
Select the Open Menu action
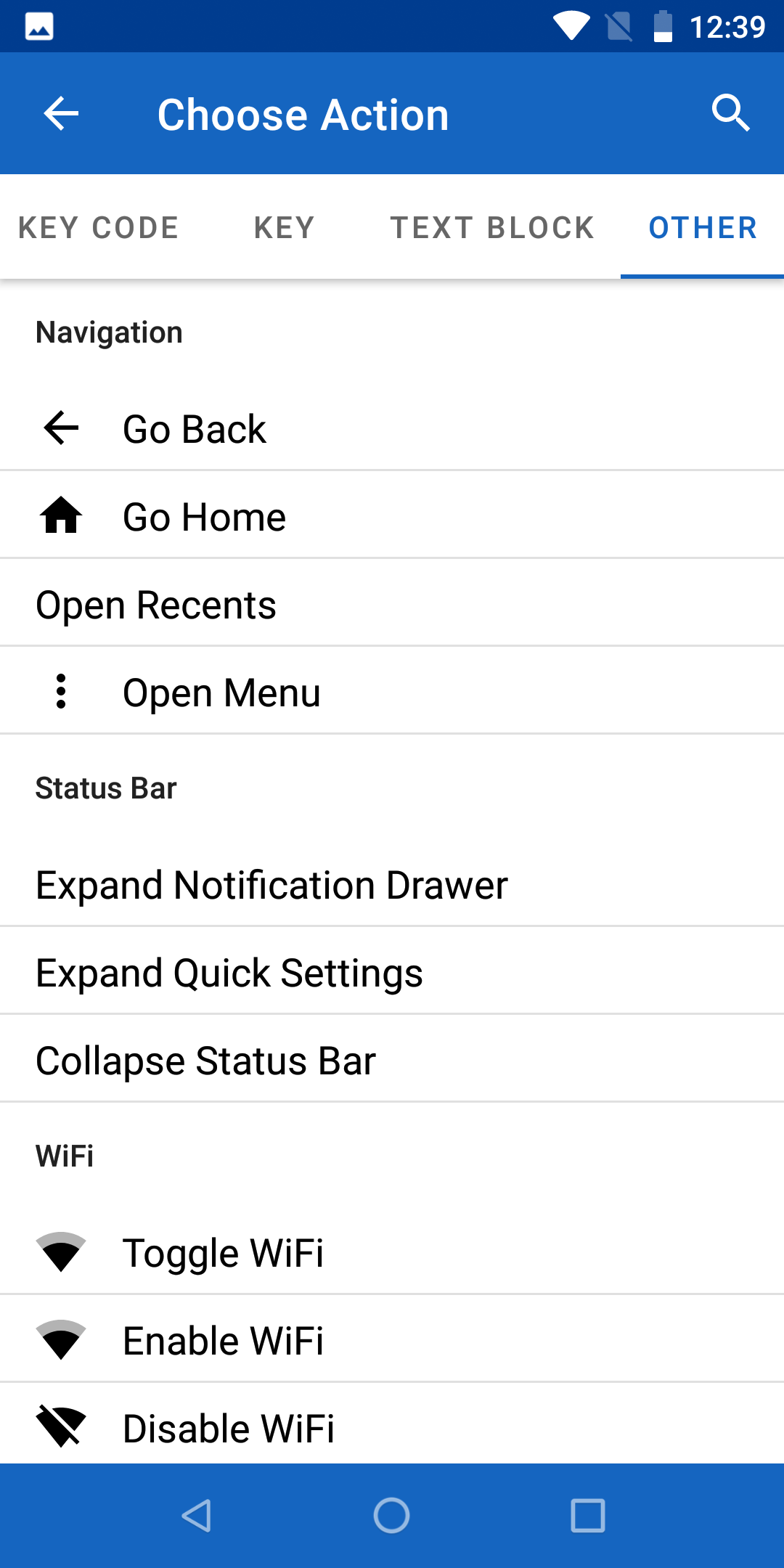[x=392, y=692]
